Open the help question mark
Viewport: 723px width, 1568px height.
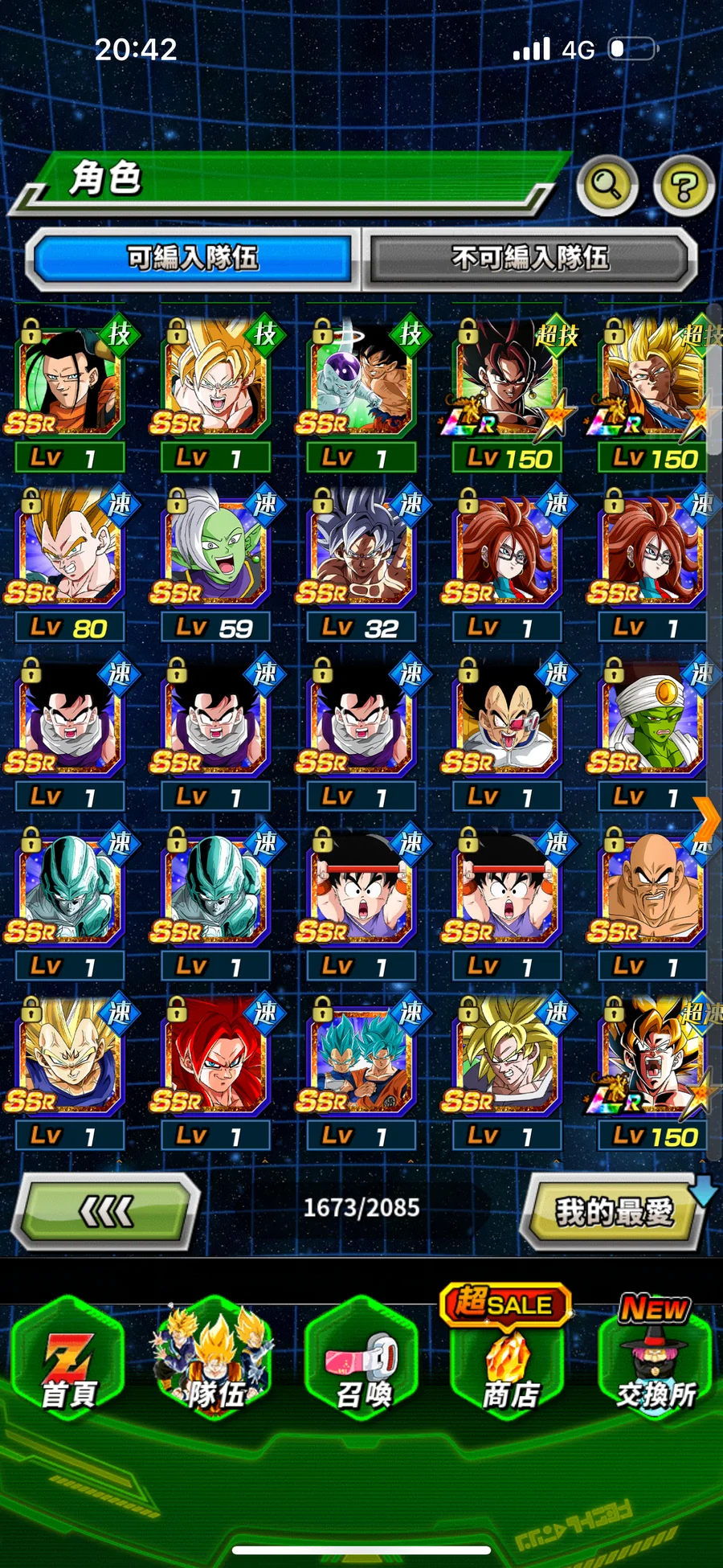pos(684,186)
